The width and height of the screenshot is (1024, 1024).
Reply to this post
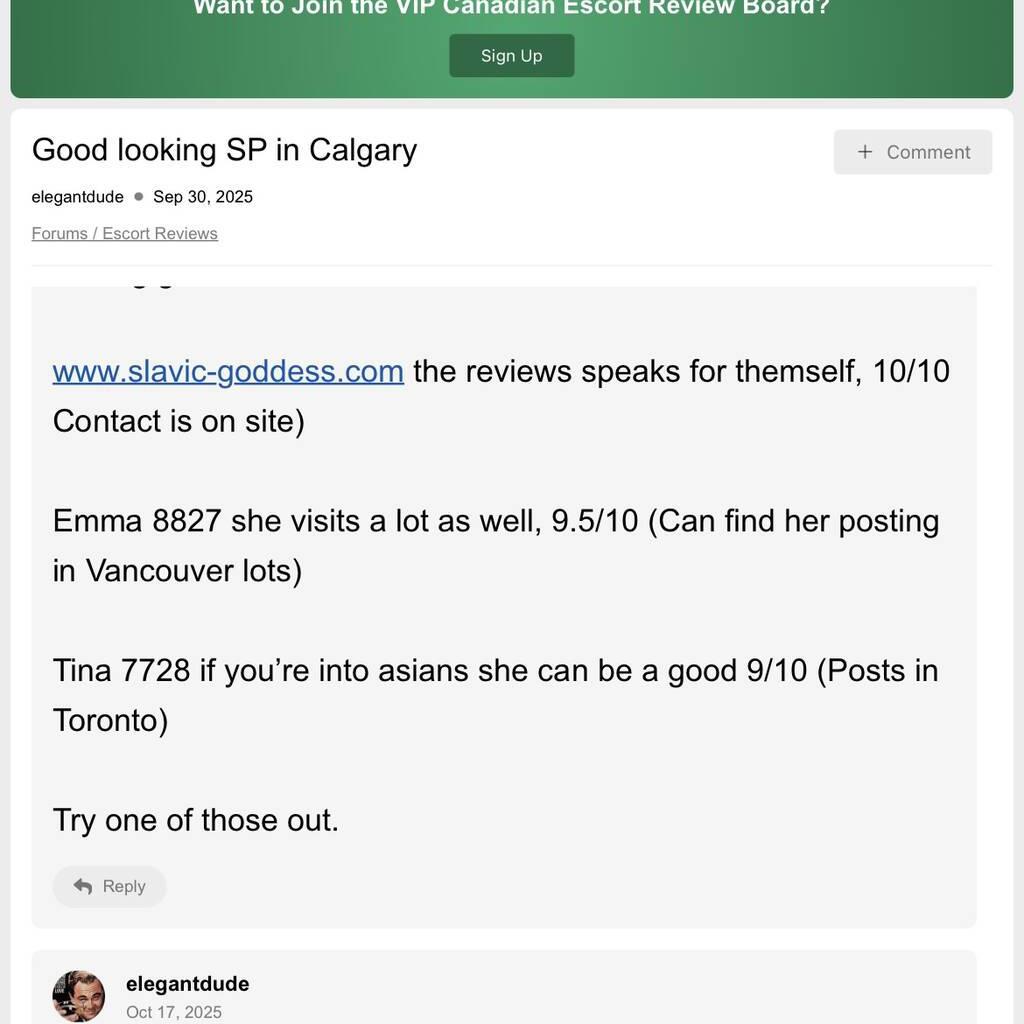pos(110,886)
